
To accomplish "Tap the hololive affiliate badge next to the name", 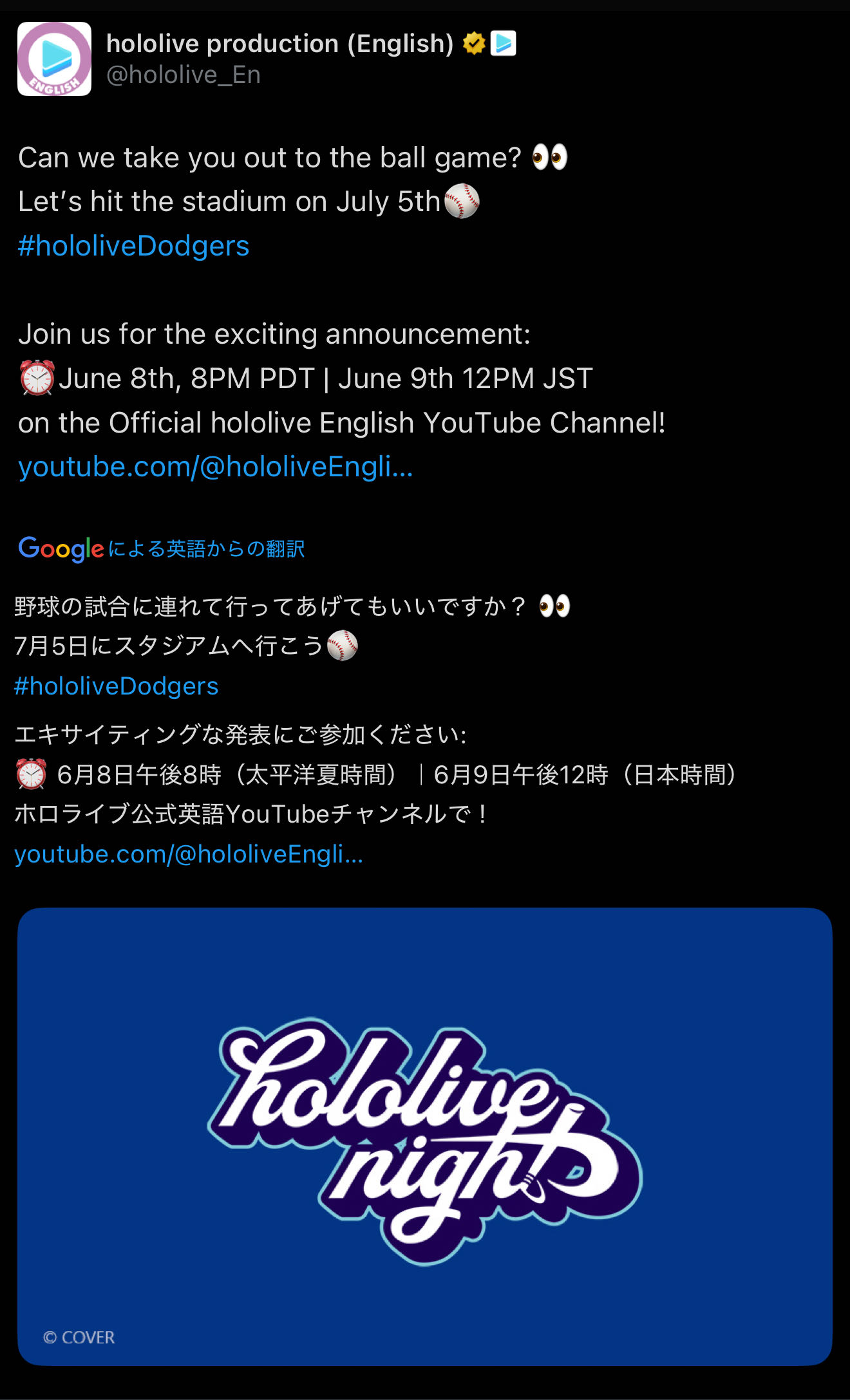I will (x=503, y=43).
